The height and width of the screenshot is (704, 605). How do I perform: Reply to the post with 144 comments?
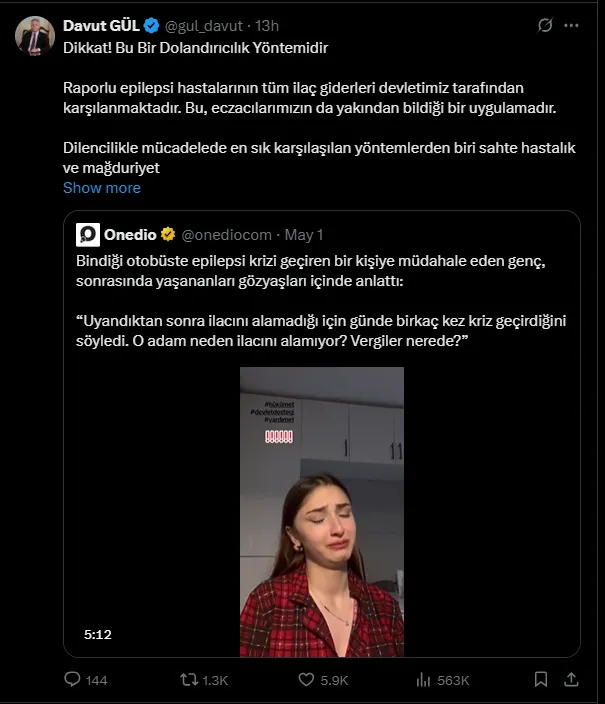tap(72, 680)
